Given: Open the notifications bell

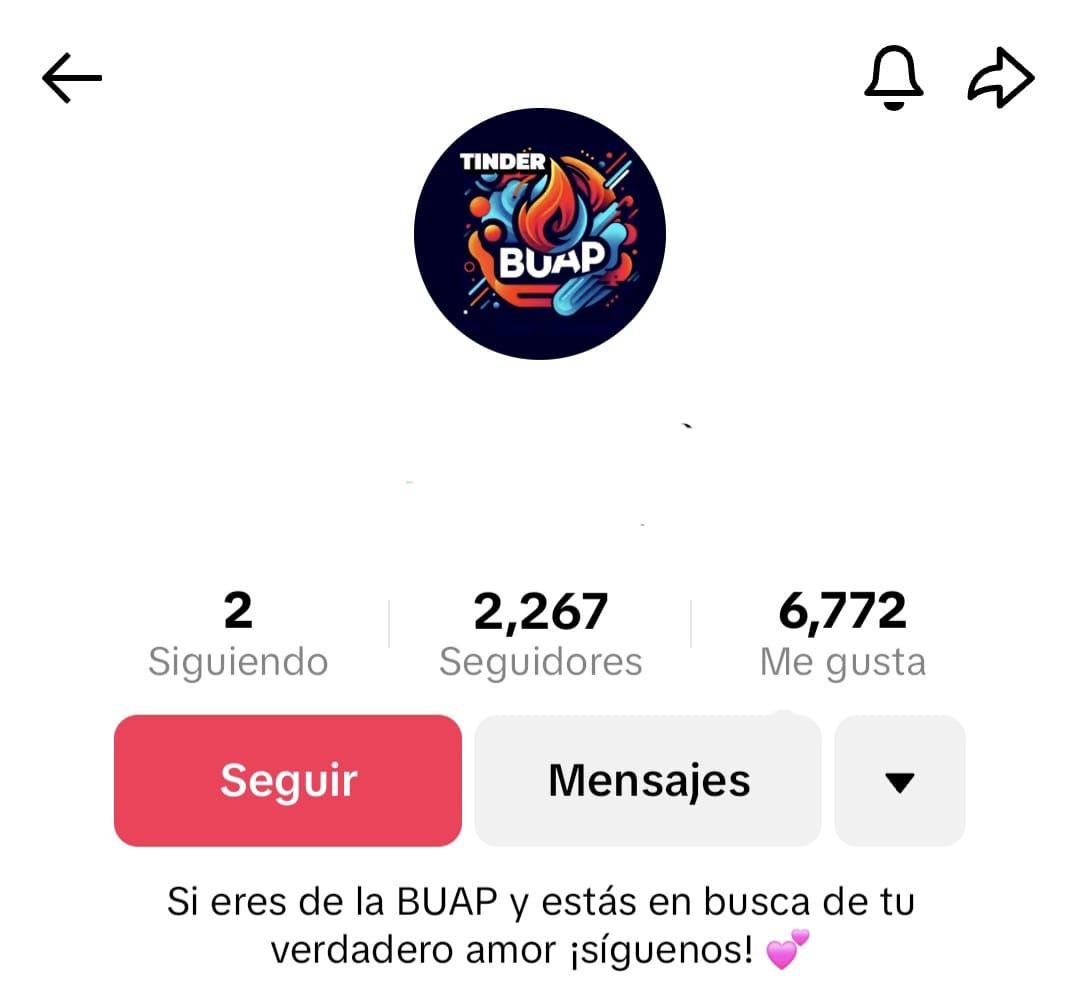Looking at the screenshot, I should point(894,78).
